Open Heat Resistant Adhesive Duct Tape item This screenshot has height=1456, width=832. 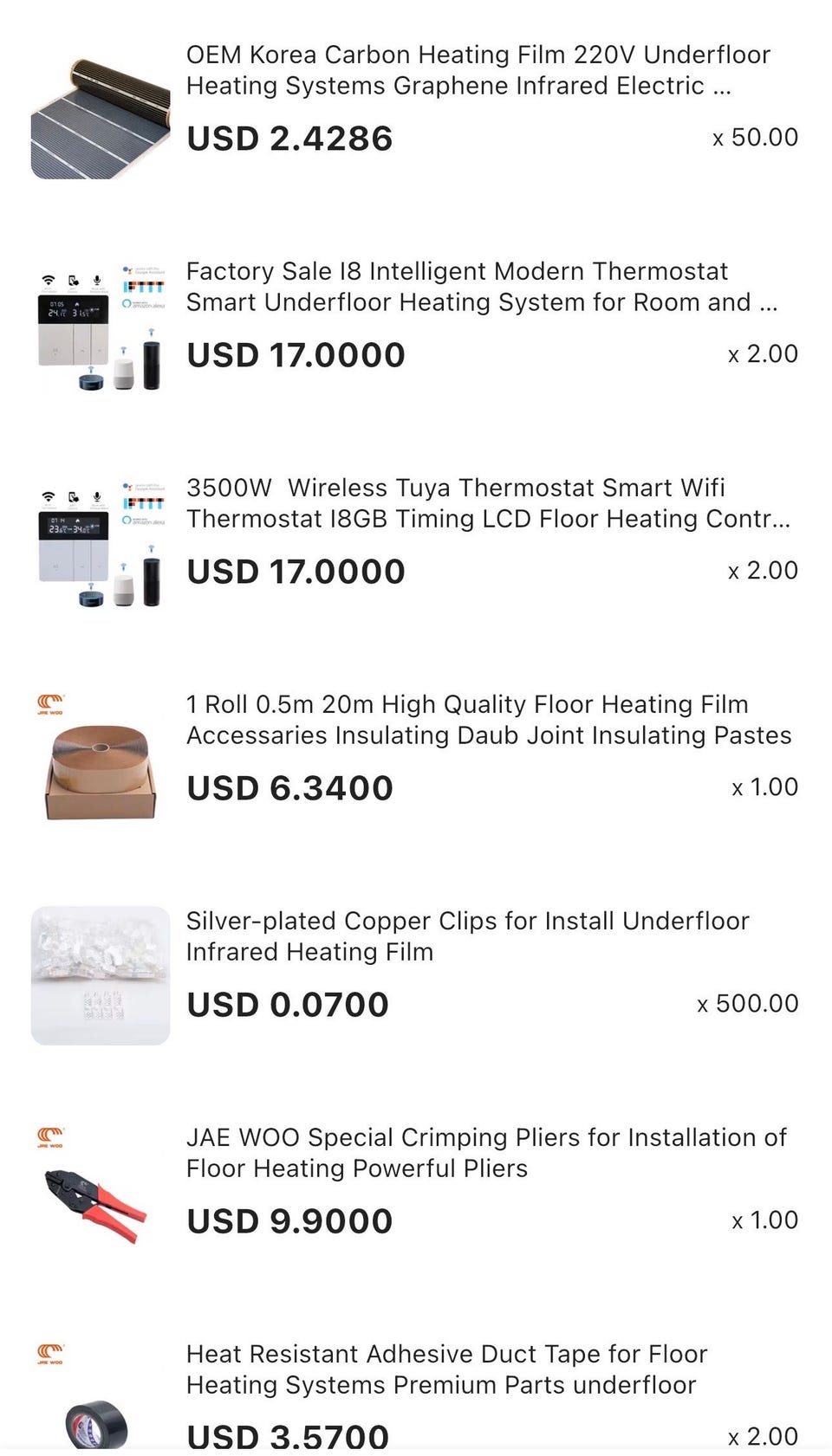pyautogui.click(x=446, y=1369)
